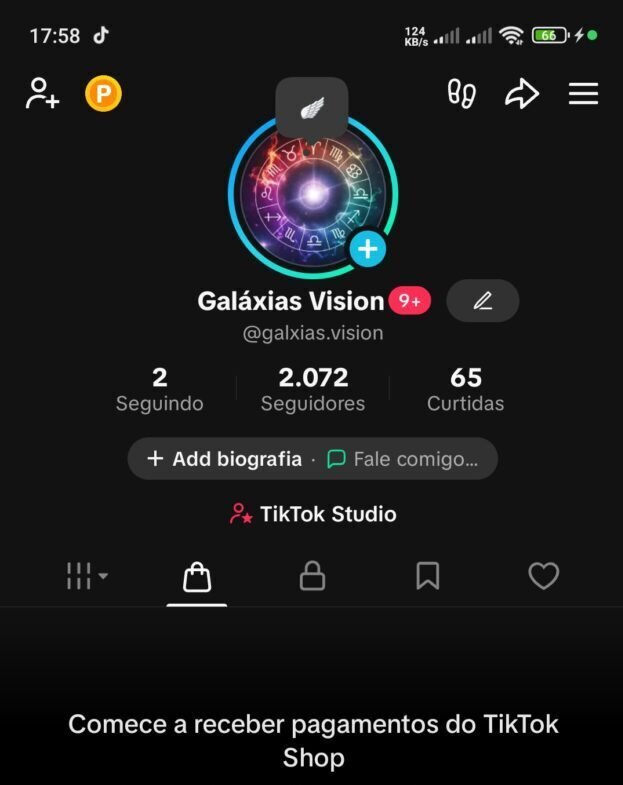Image resolution: width=623 pixels, height=785 pixels.
Task: Add biografia to the profile
Action: coord(224,459)
